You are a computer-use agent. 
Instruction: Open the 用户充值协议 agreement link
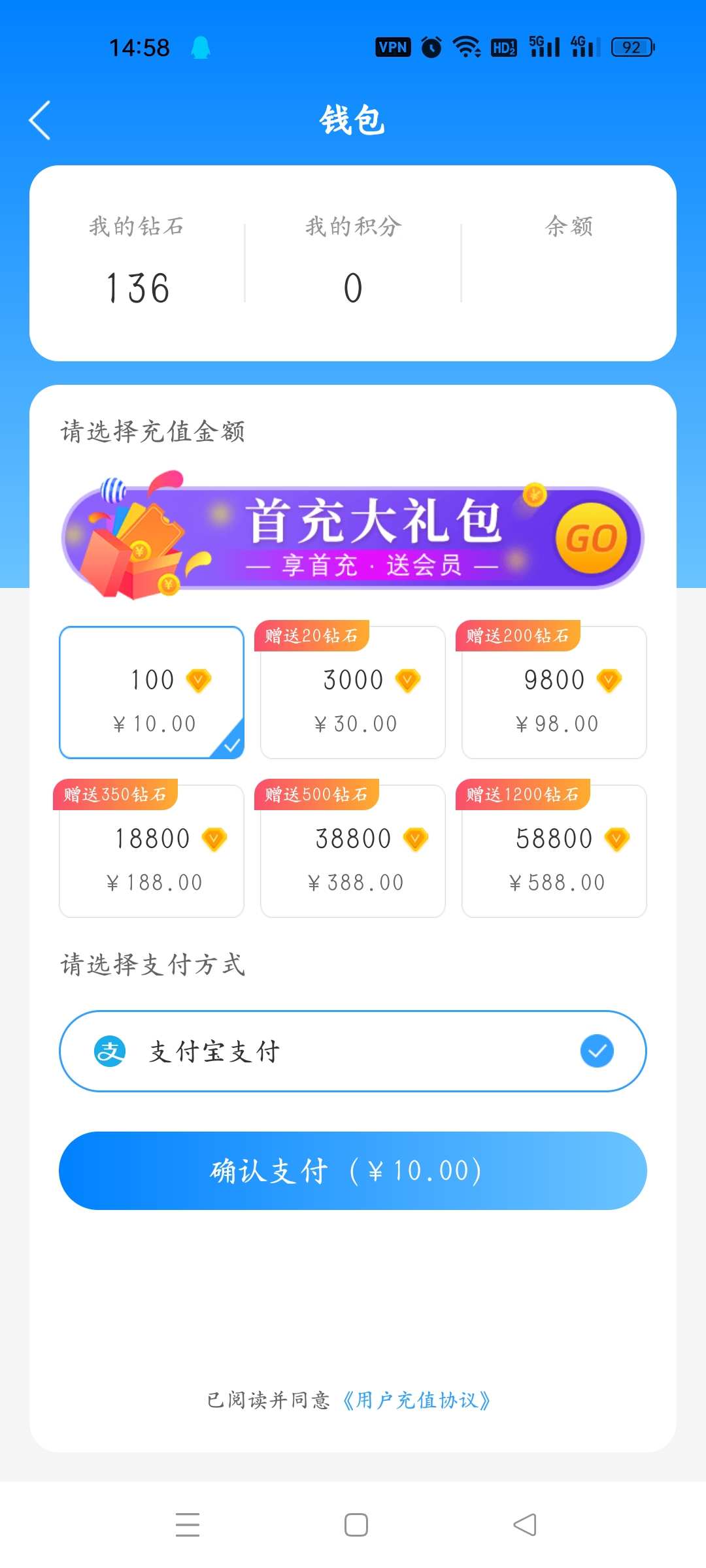[x=418, y=1401]
